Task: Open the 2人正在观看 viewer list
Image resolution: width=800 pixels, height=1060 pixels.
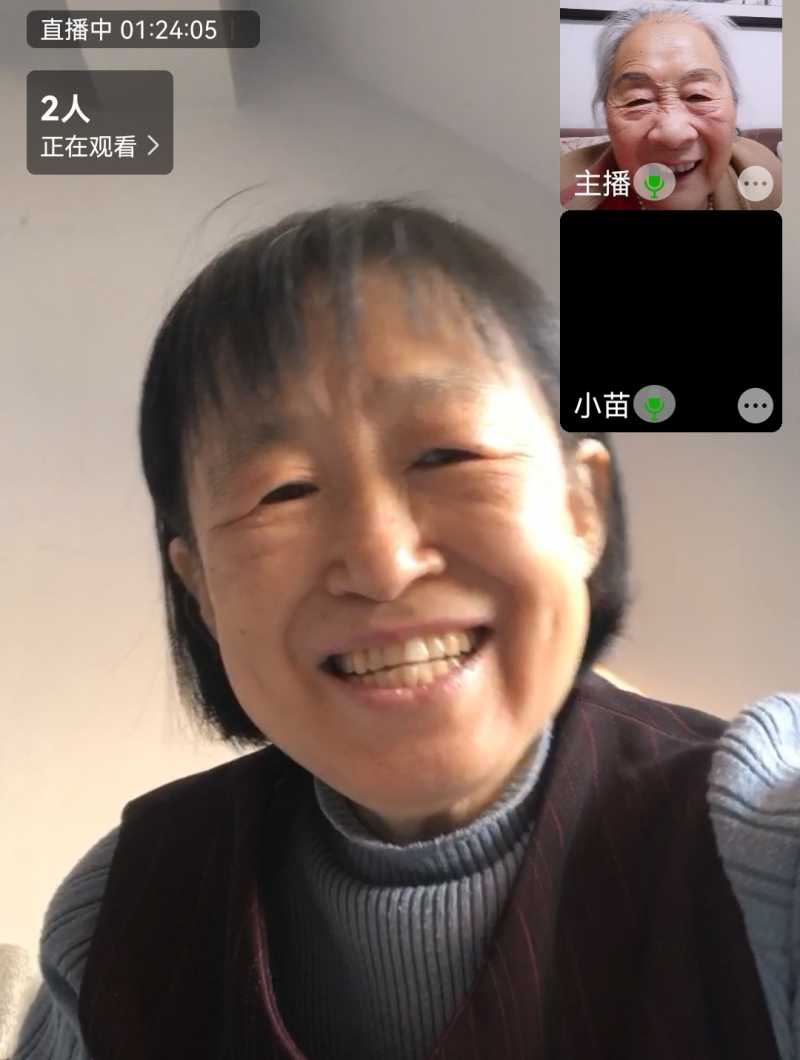Action: [x=100, y=123]
